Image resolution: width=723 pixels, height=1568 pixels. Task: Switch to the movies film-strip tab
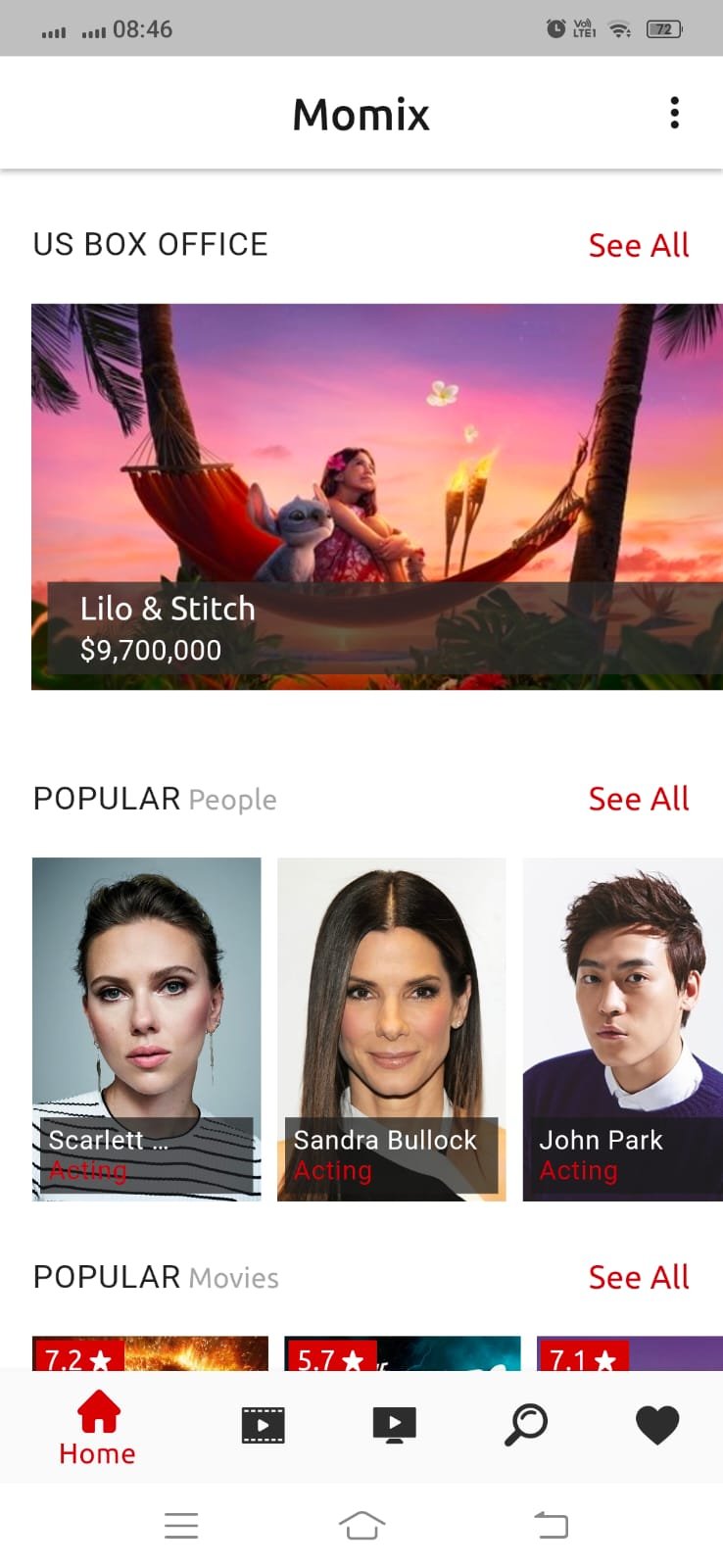(263, 1425)
